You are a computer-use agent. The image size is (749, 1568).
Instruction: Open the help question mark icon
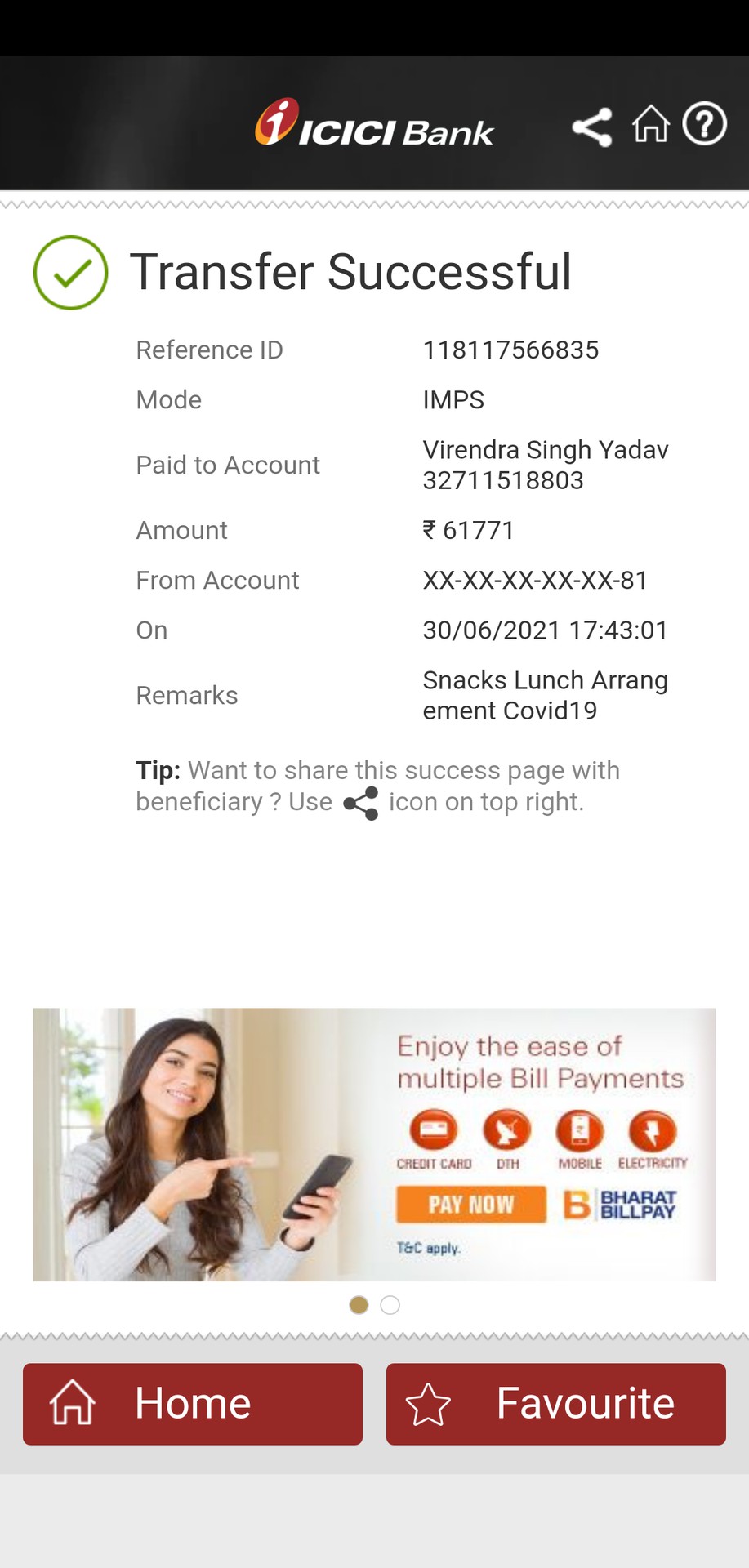704,124
